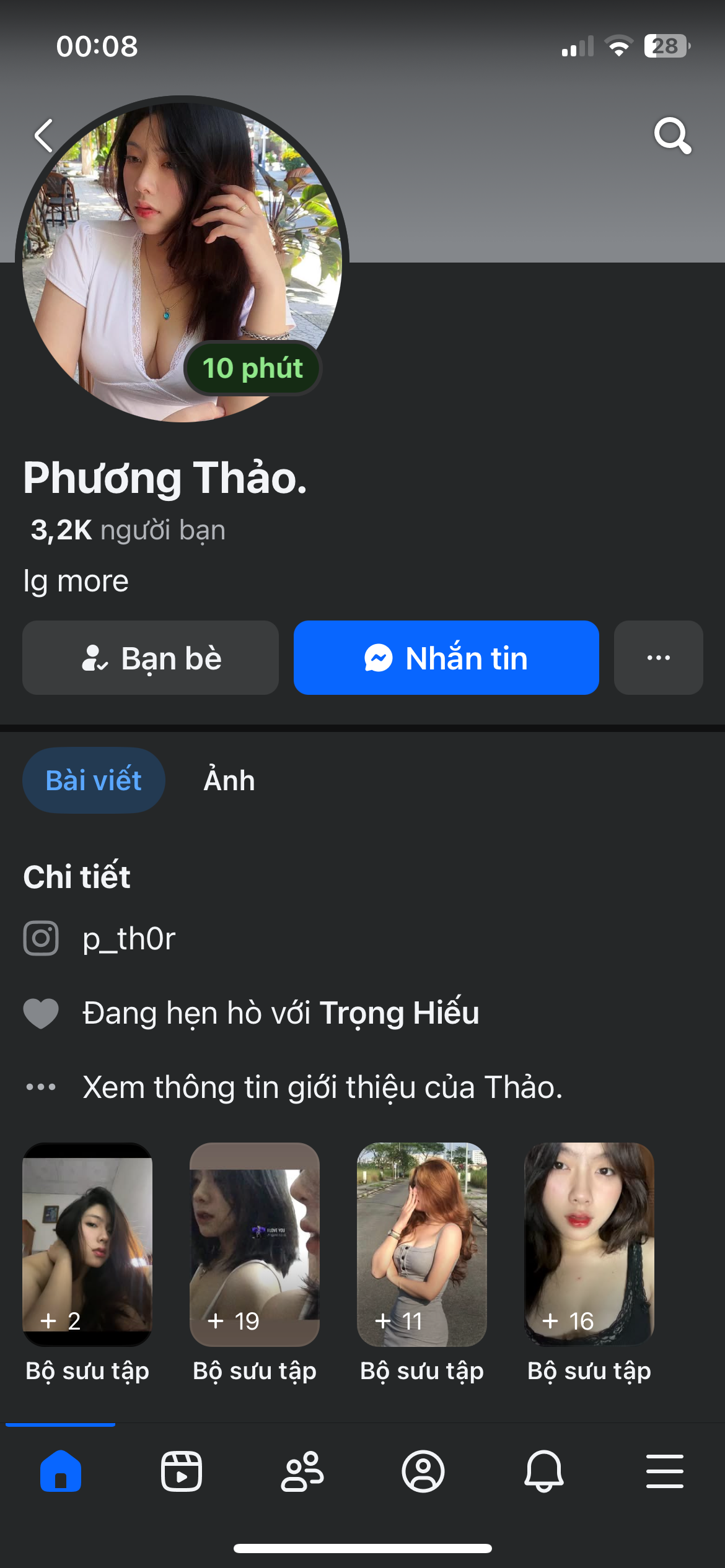
Task: Open the Reels video tab
Action: (182, 1471)
